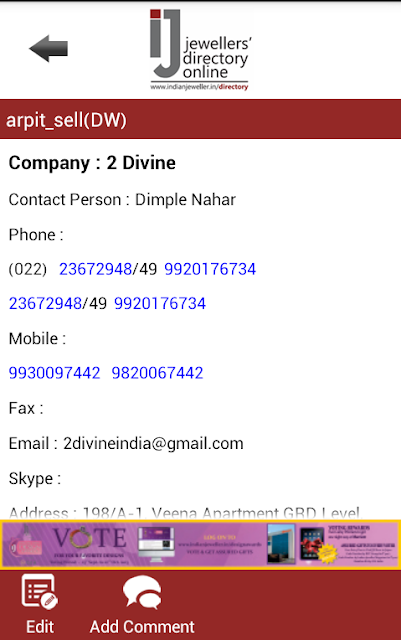Add a comment to this listing
The width and height of the screenshot is (401, 640).
(x=142, y=604)
